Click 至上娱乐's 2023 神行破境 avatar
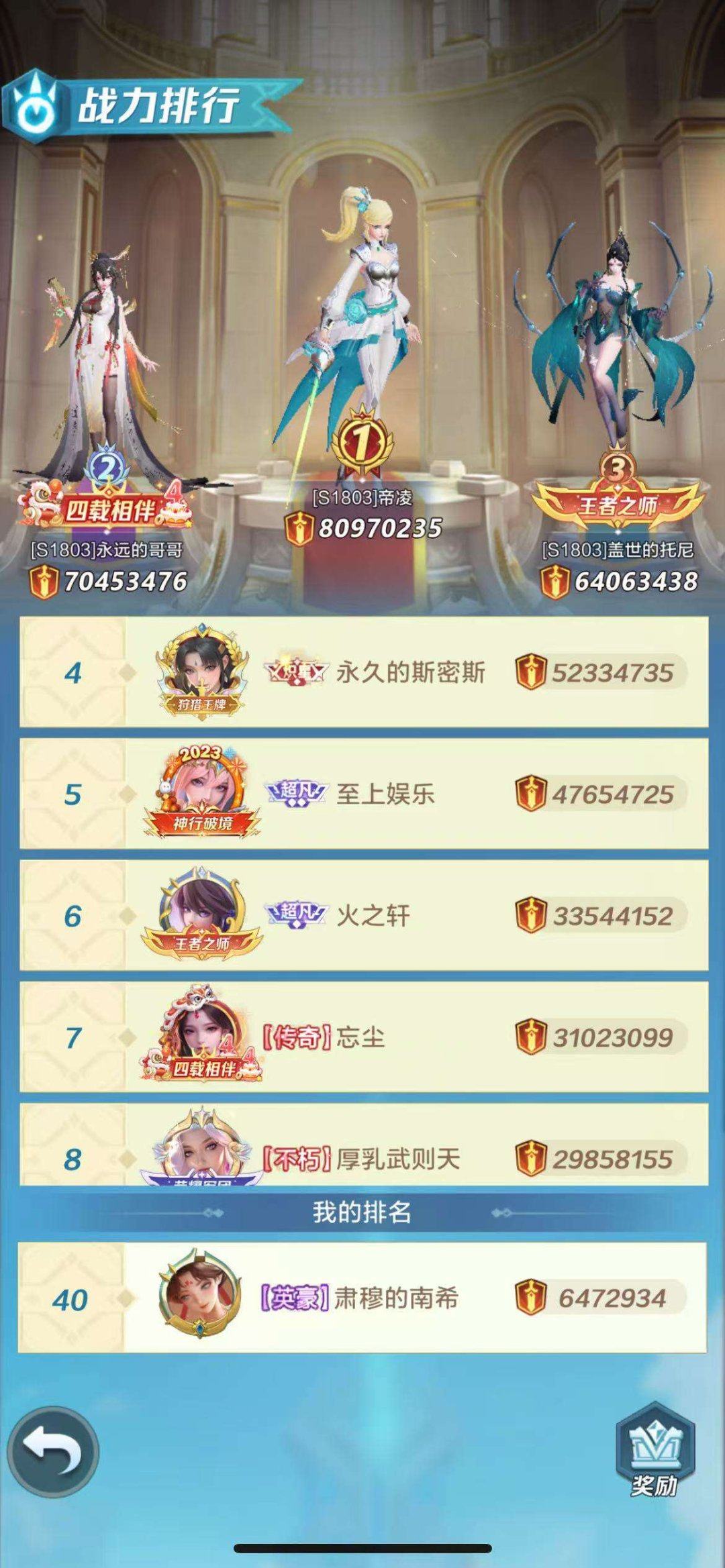The height and width of the screenshot is (1568, 725). [x=201, y=795]
